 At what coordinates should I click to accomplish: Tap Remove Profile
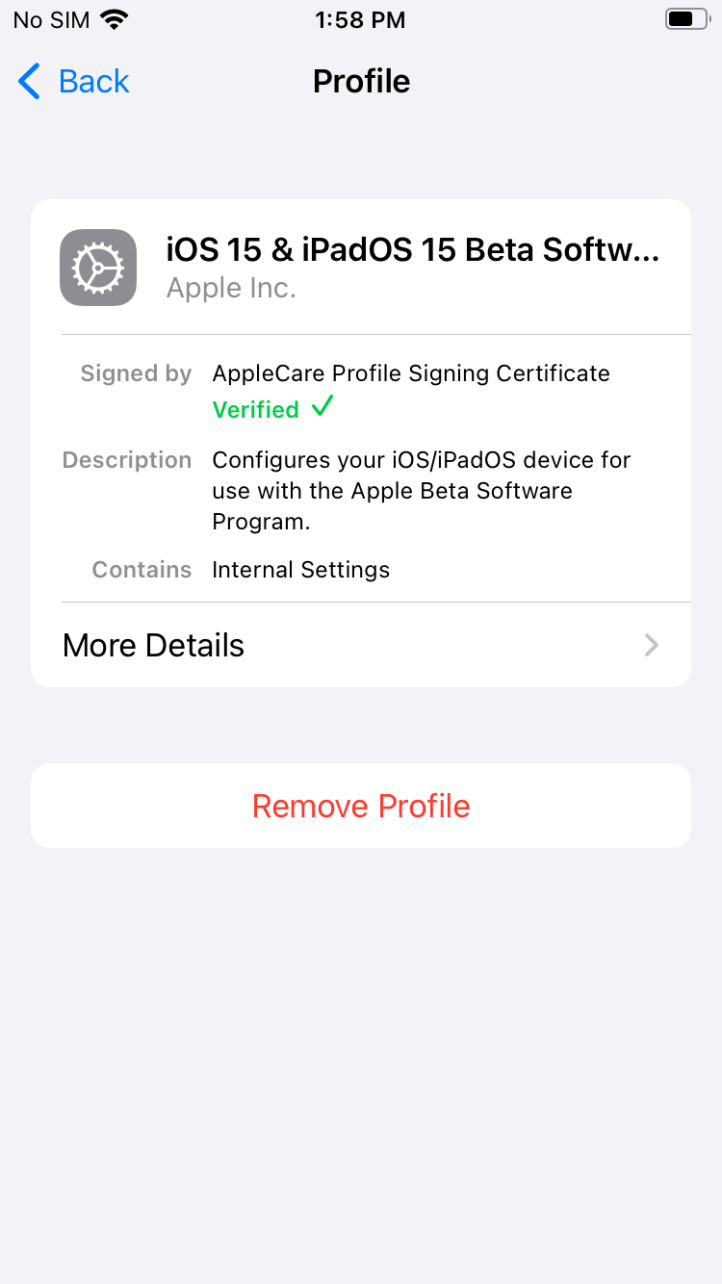tap(360, 806)
